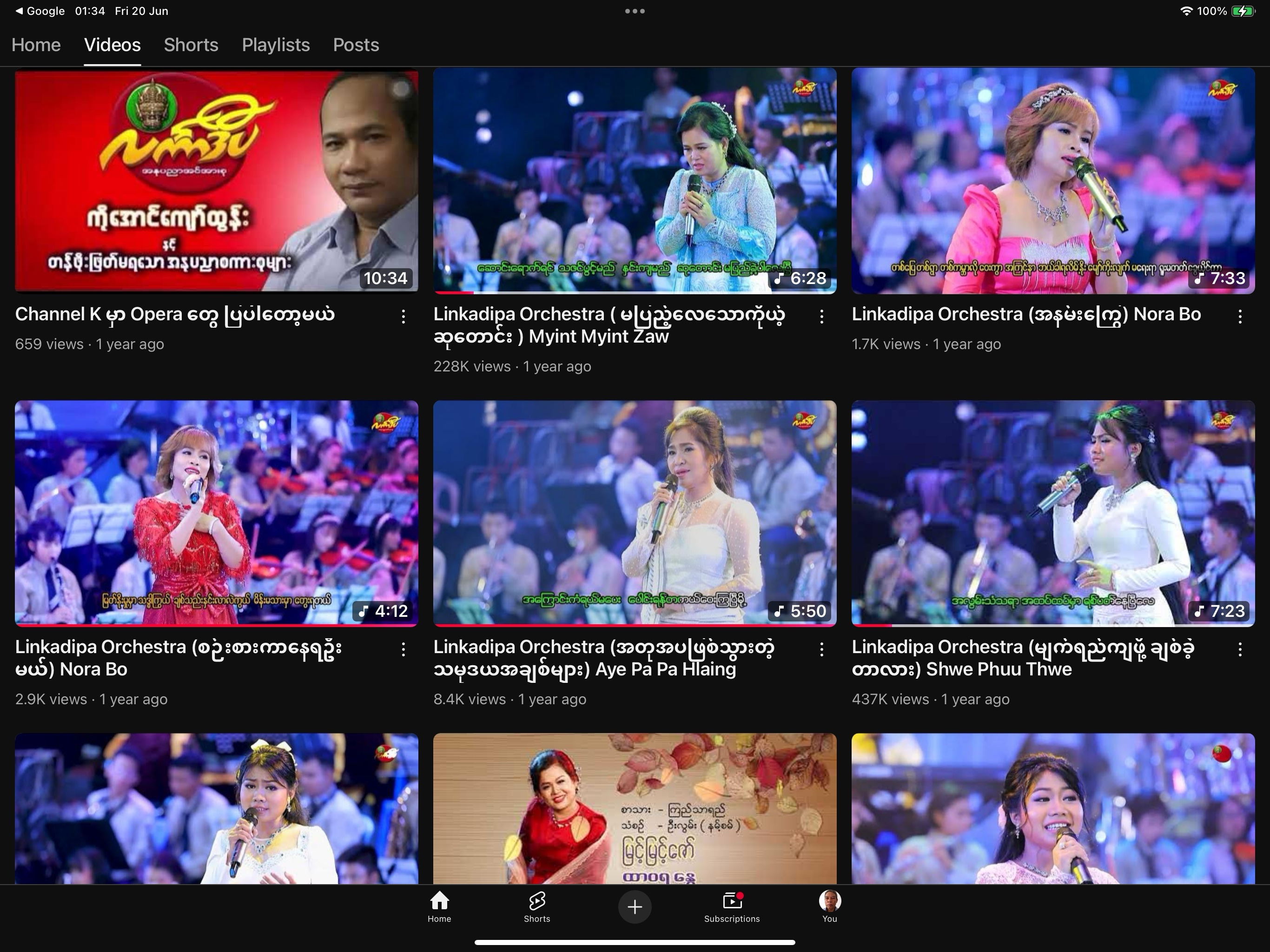The image size is (1270, 952).
Task: Play the Channel K Opera video
Action: pos(217,181)
